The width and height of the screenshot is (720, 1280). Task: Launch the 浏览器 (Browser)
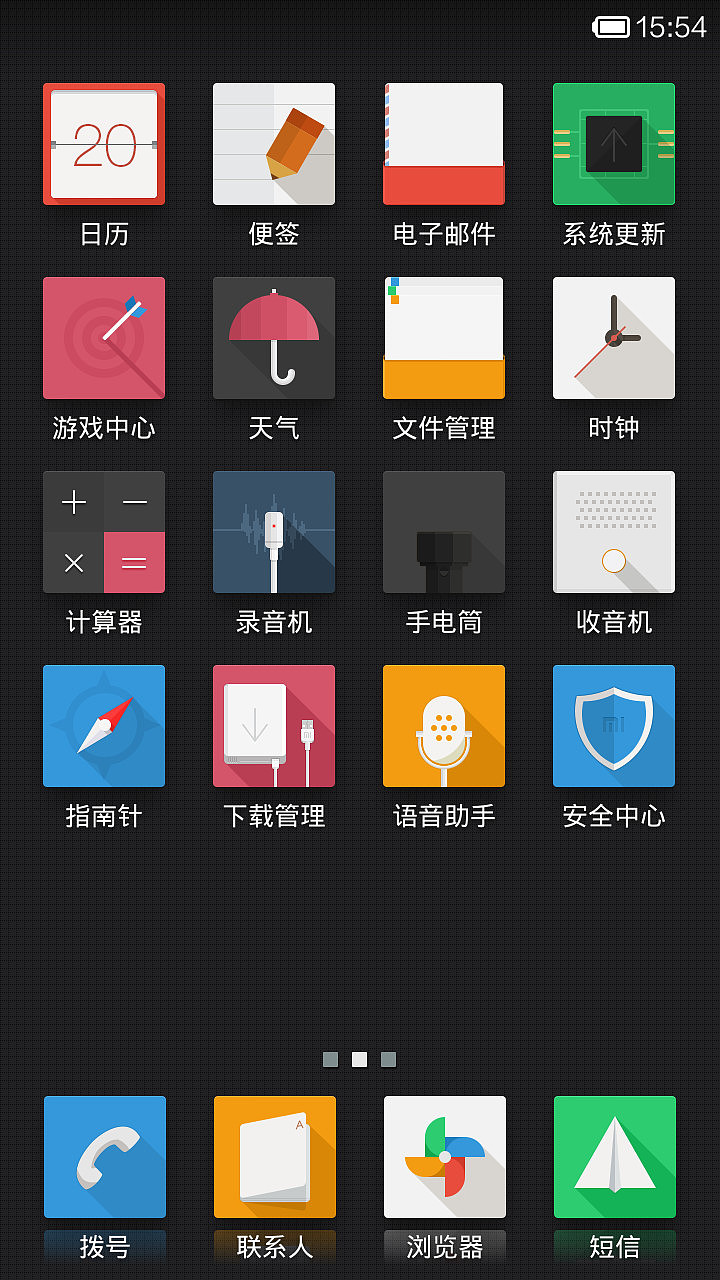[444, 1156]
